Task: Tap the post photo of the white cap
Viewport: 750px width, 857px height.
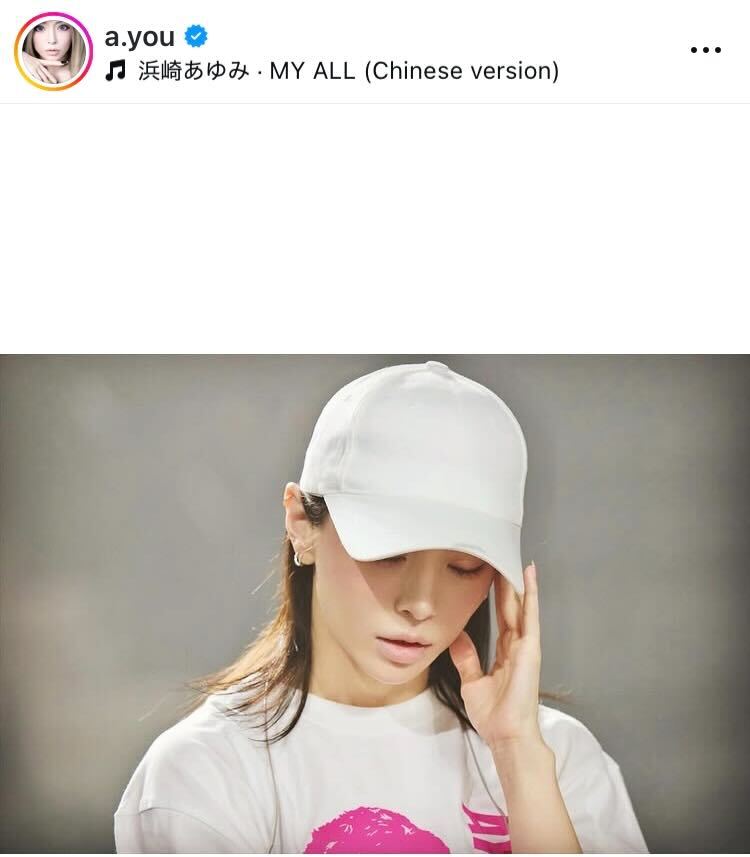Action: 375,604
